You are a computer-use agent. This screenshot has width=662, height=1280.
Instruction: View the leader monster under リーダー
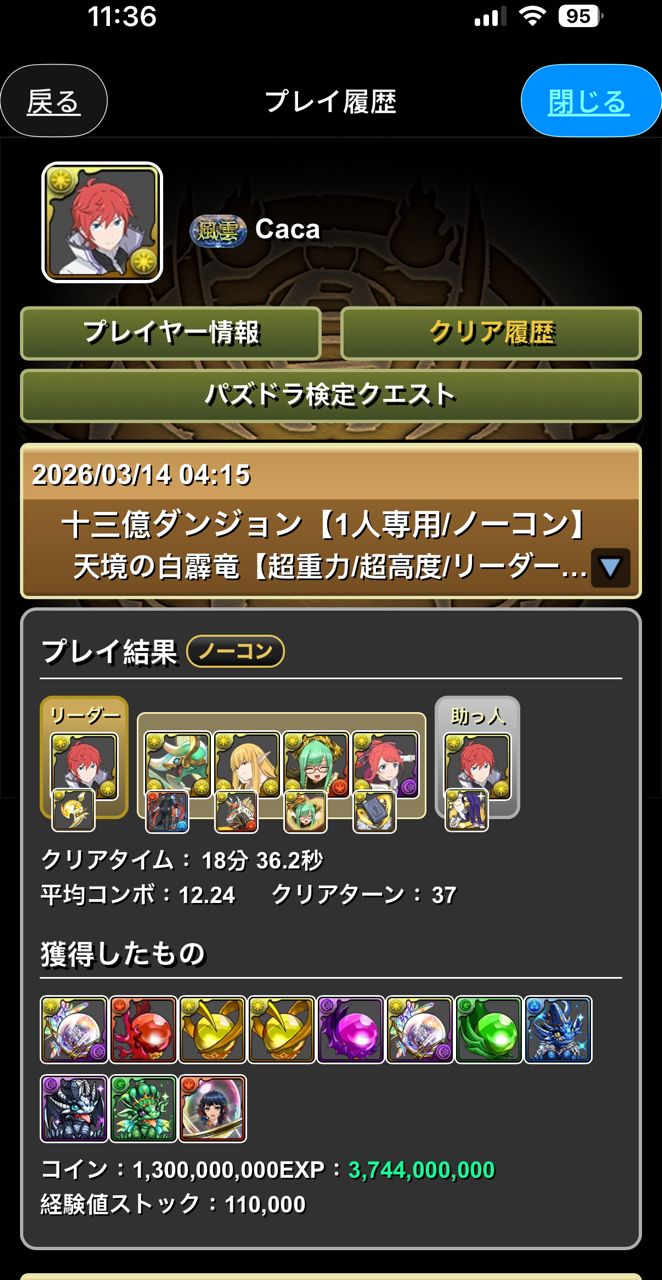(x=84, y=765)
